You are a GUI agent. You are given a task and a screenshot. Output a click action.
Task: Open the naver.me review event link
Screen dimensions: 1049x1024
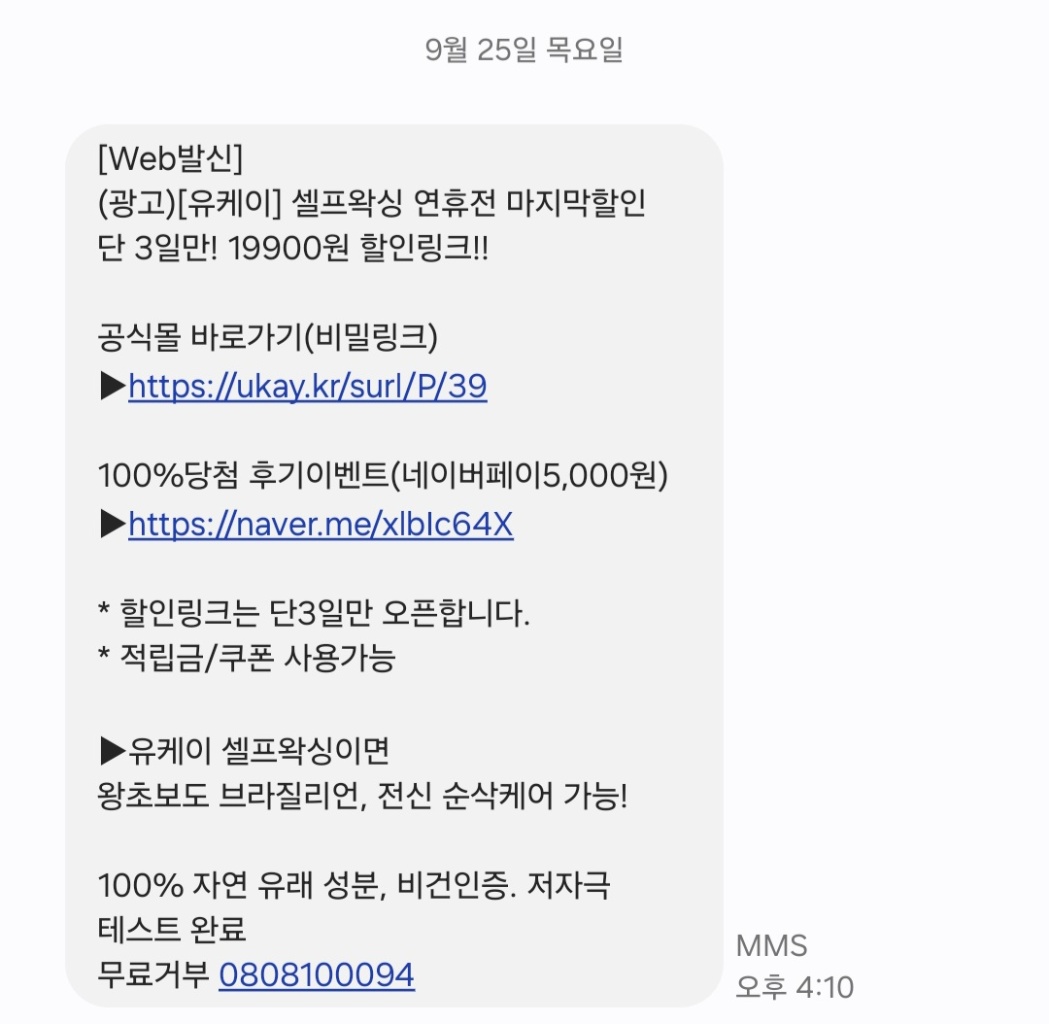coord(320,524)
